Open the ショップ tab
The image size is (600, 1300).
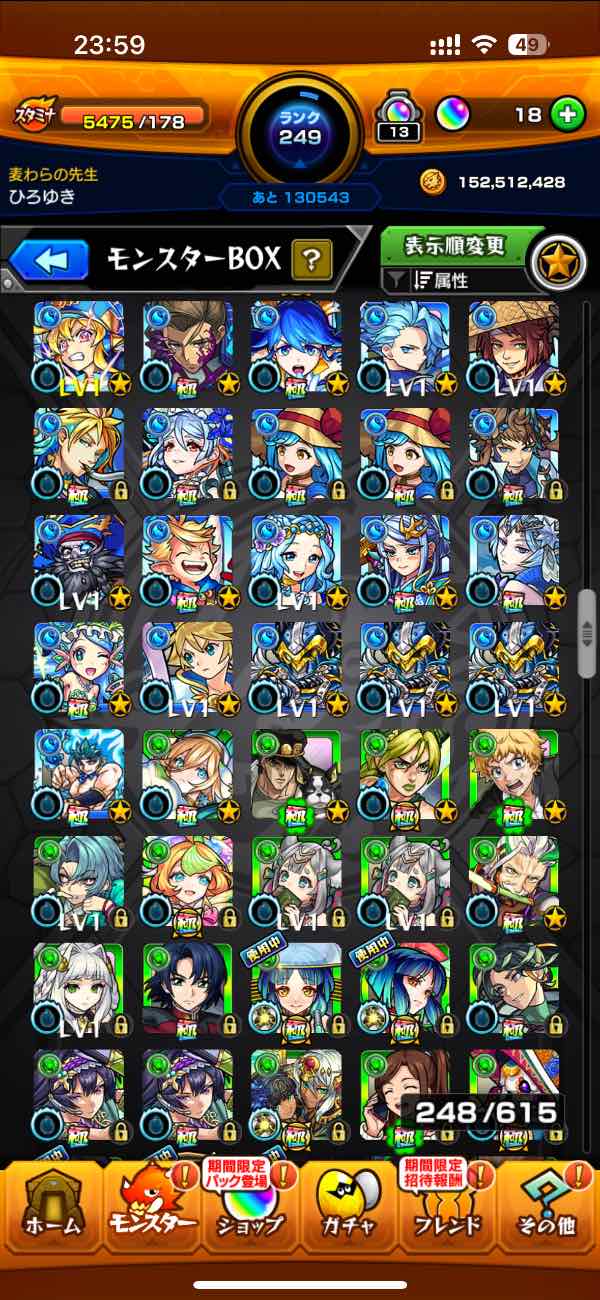(250, 1208)
